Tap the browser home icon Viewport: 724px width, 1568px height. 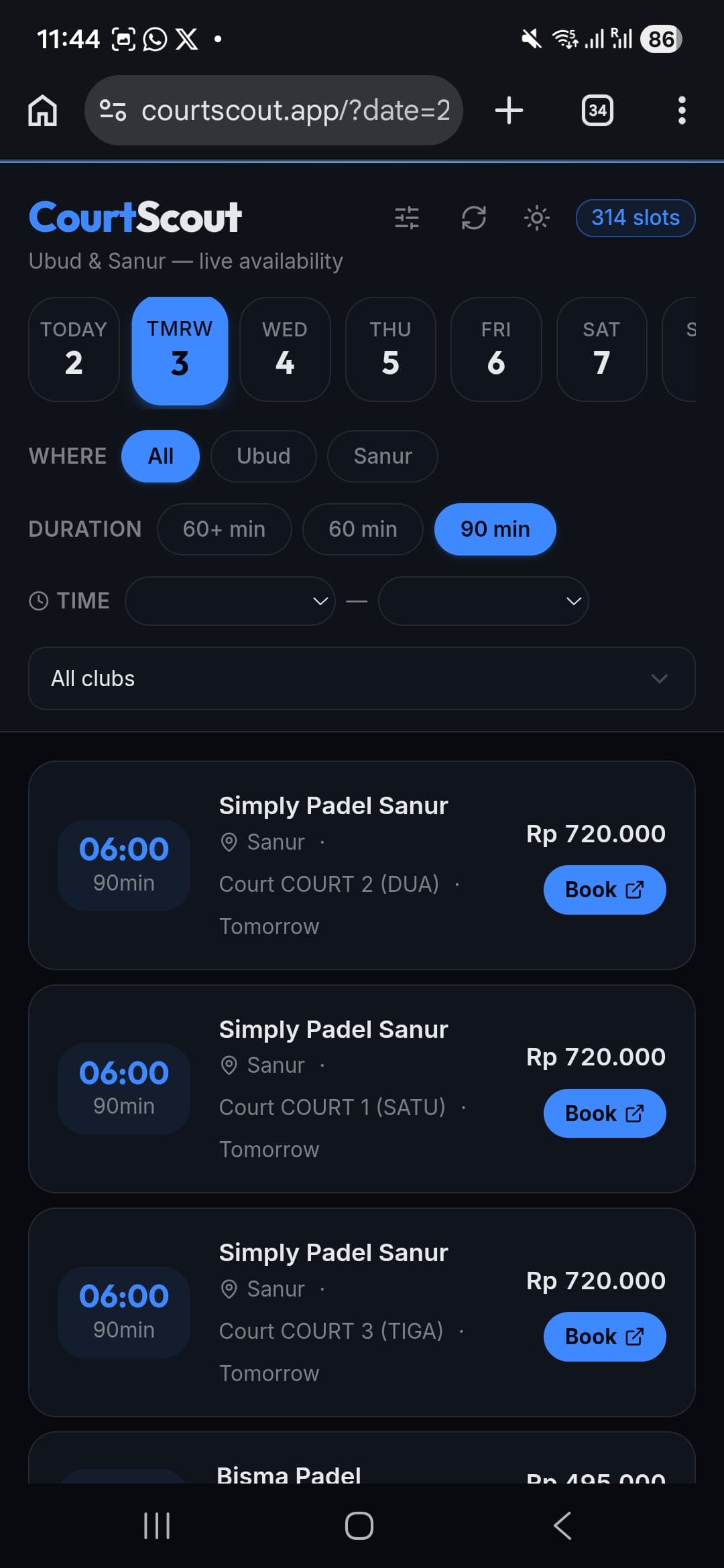(42, 111)
